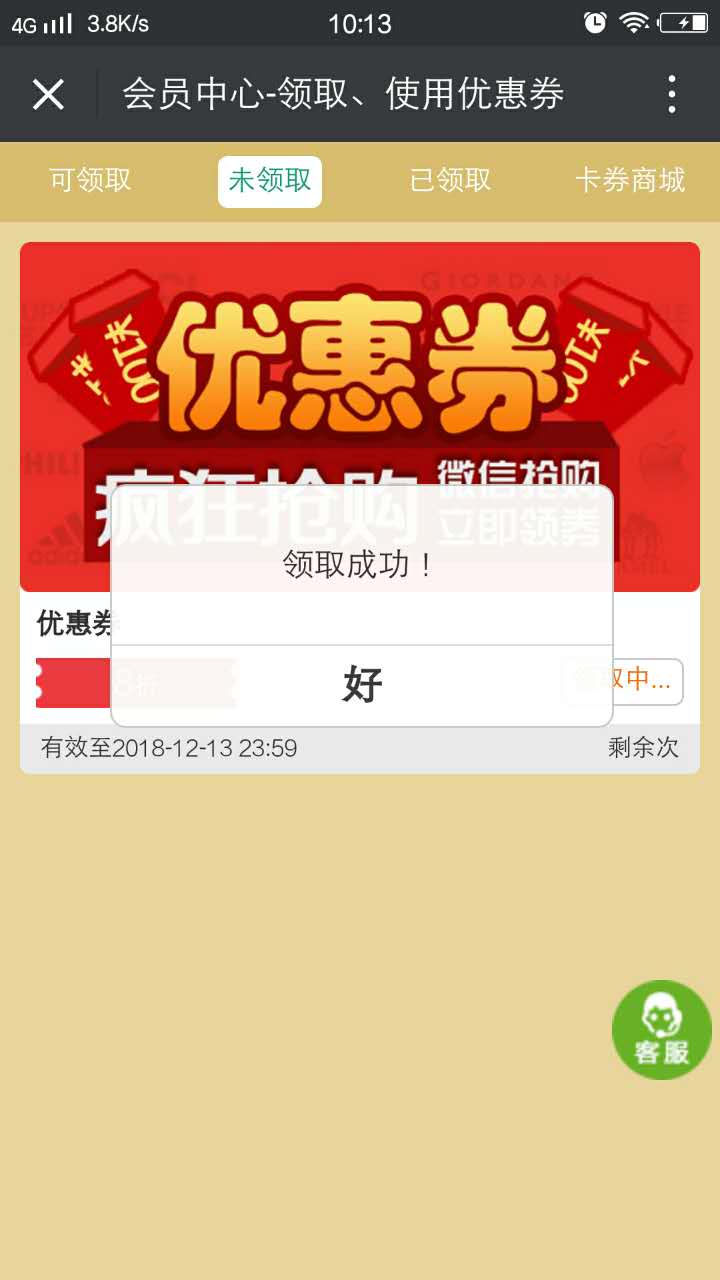
Task: Open the 卡券商城 tab
Action: (x=630, y=180)
